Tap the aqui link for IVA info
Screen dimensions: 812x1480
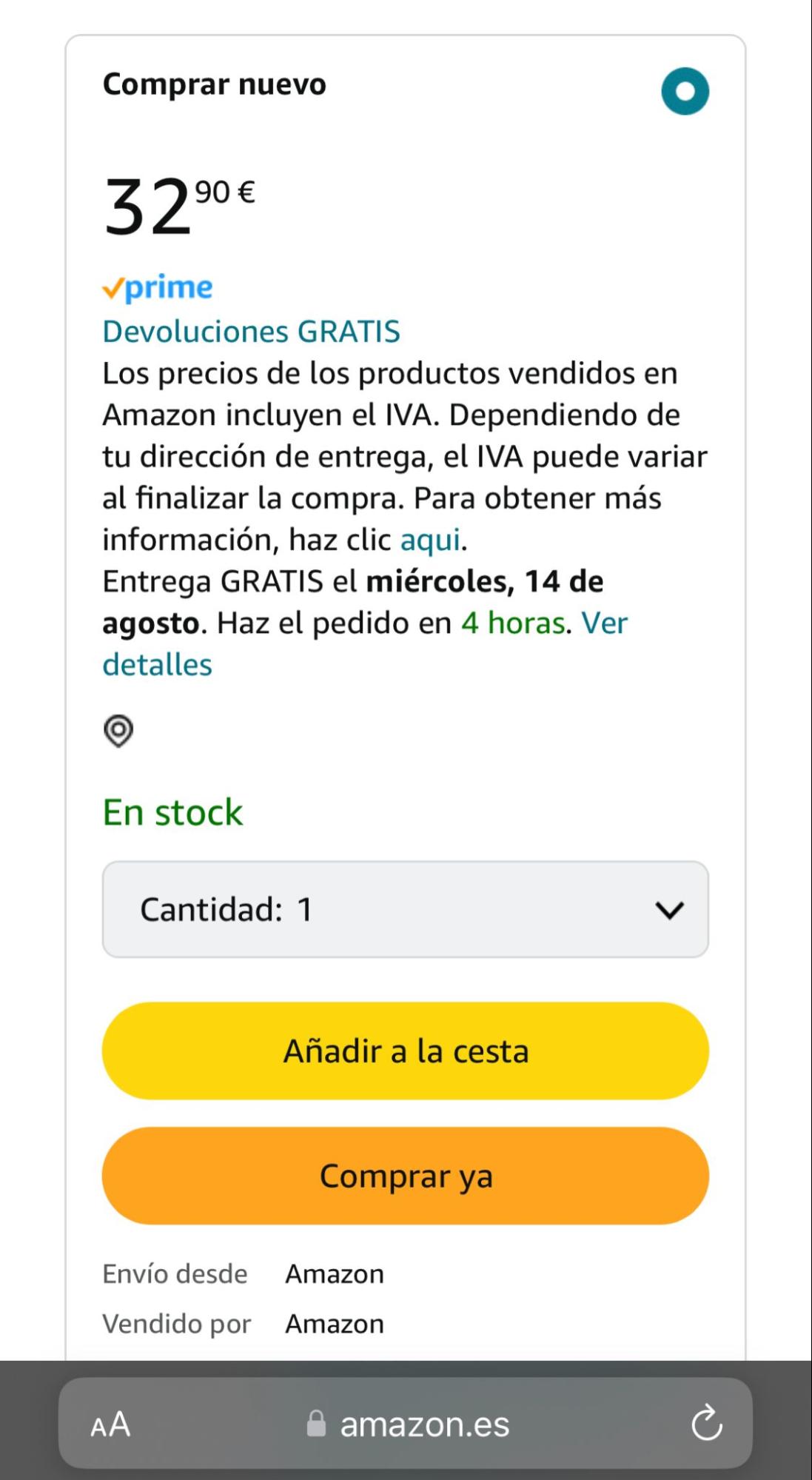(430, 540)
